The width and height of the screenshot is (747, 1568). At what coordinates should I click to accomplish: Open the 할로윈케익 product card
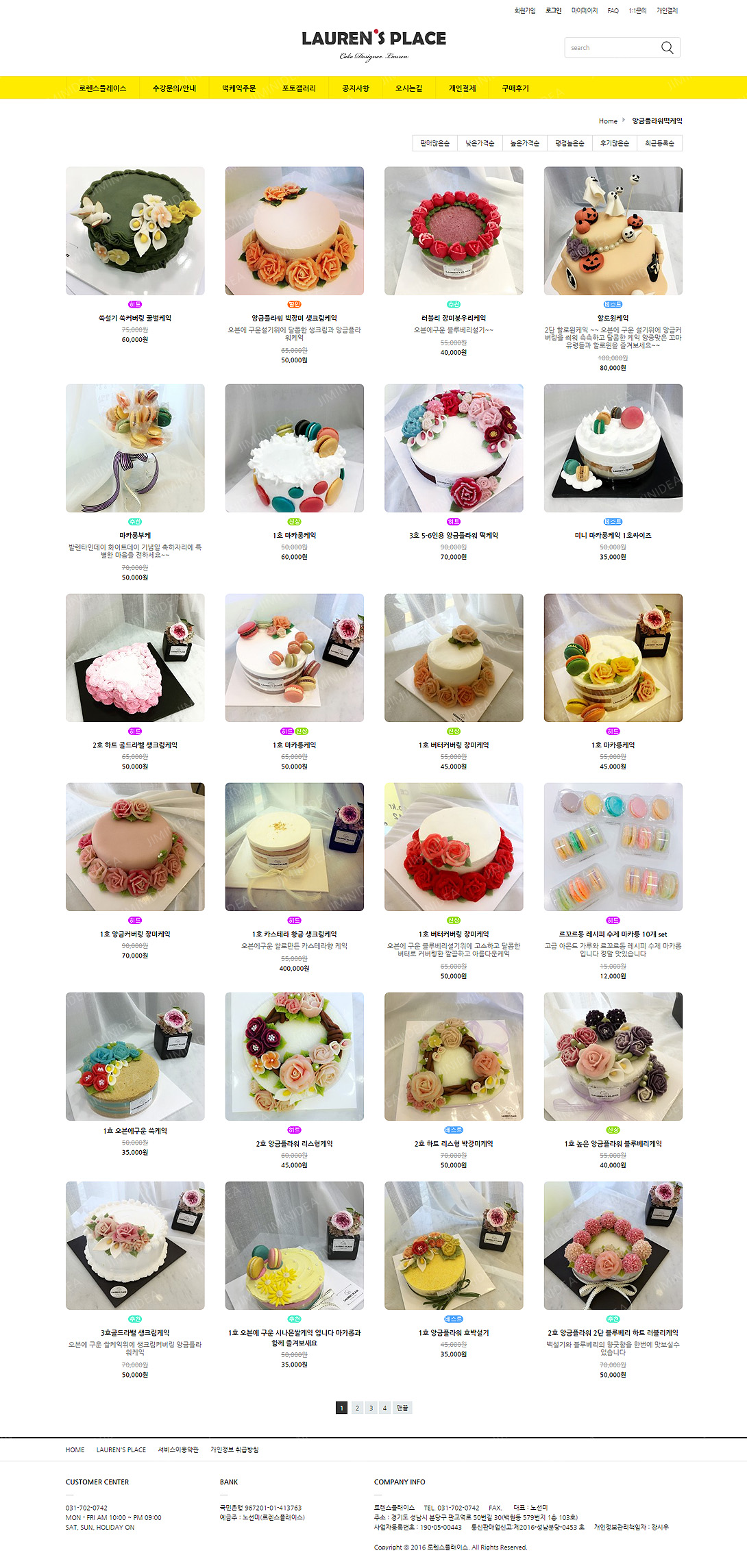point(613,232)
